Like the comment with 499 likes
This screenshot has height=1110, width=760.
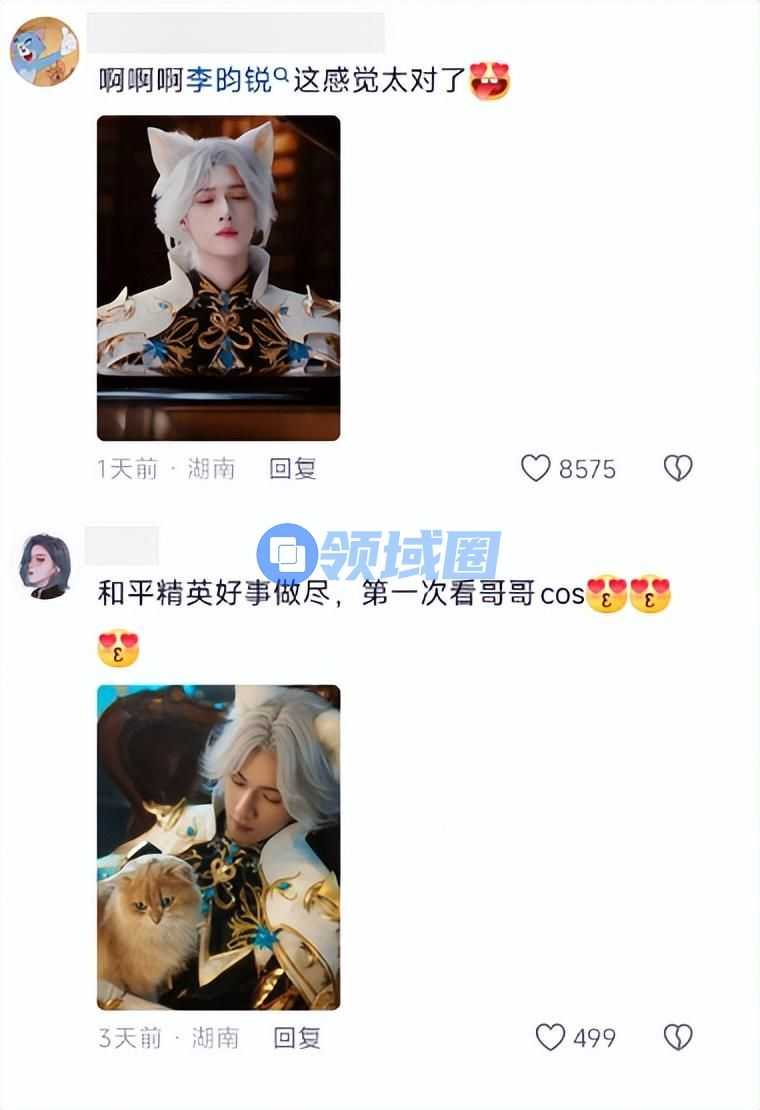pos(551,1037)
